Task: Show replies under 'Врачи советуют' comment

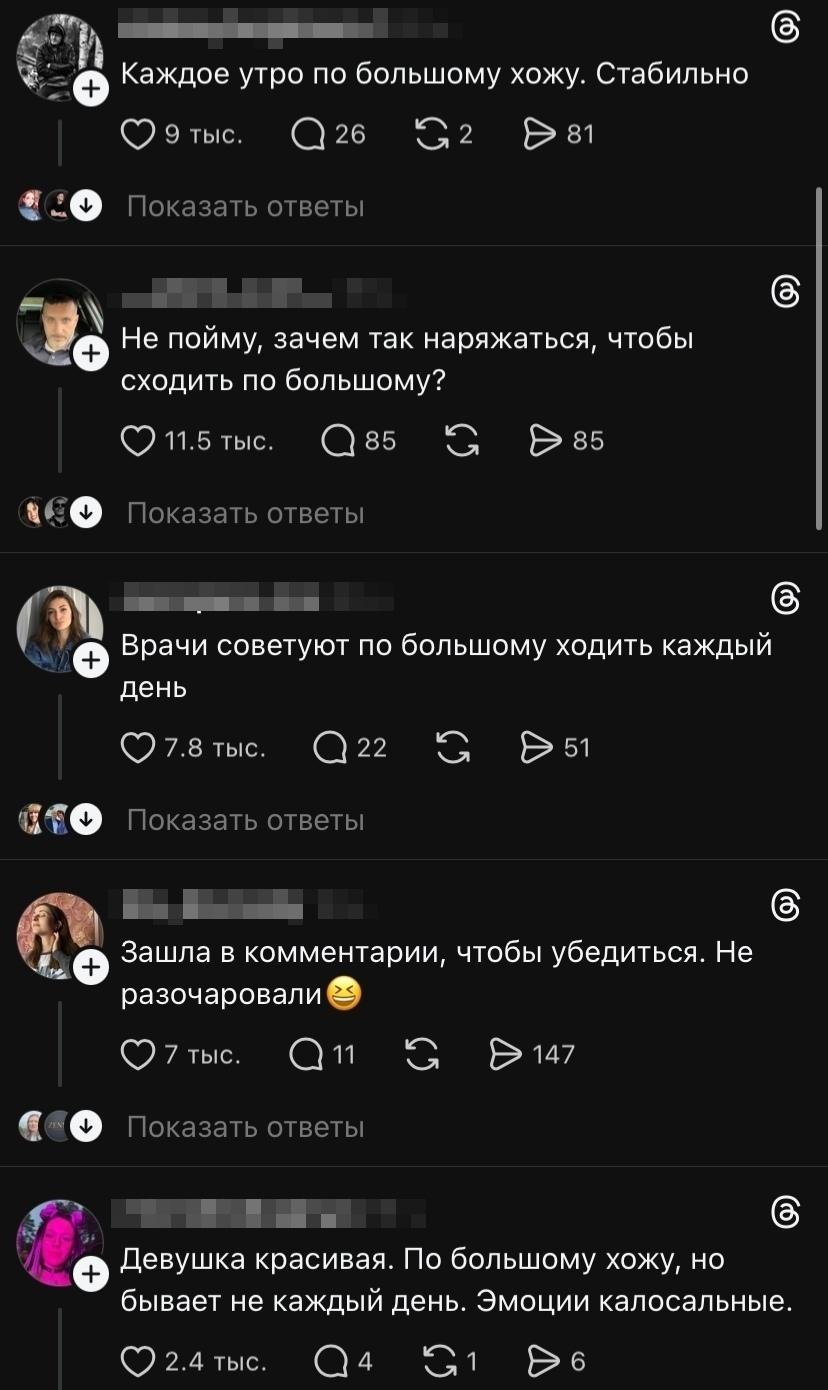Action: click(245, 821)
